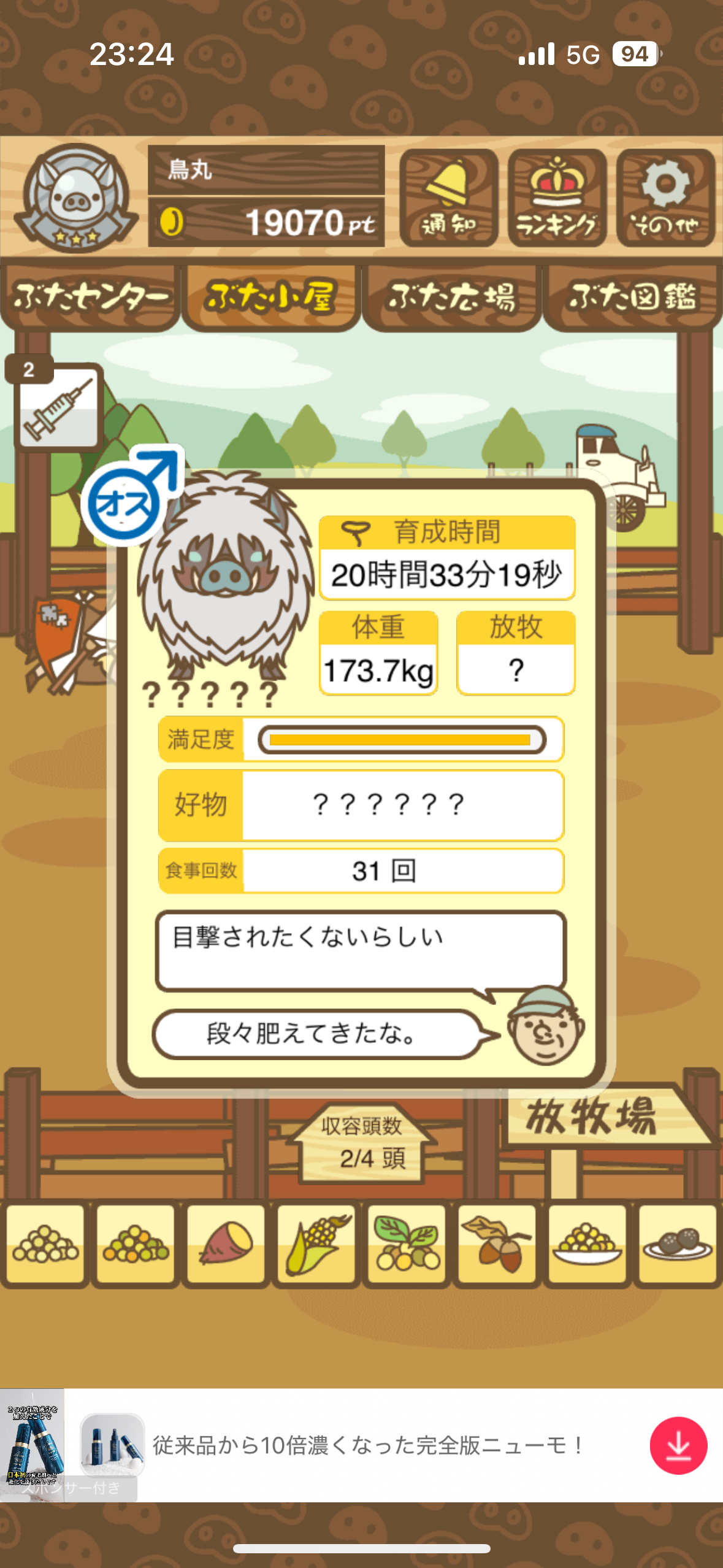Viewport: 723px width, 1568px height.
Task: Switch to the ぶたセンター tab
Action: coord(90,298)
